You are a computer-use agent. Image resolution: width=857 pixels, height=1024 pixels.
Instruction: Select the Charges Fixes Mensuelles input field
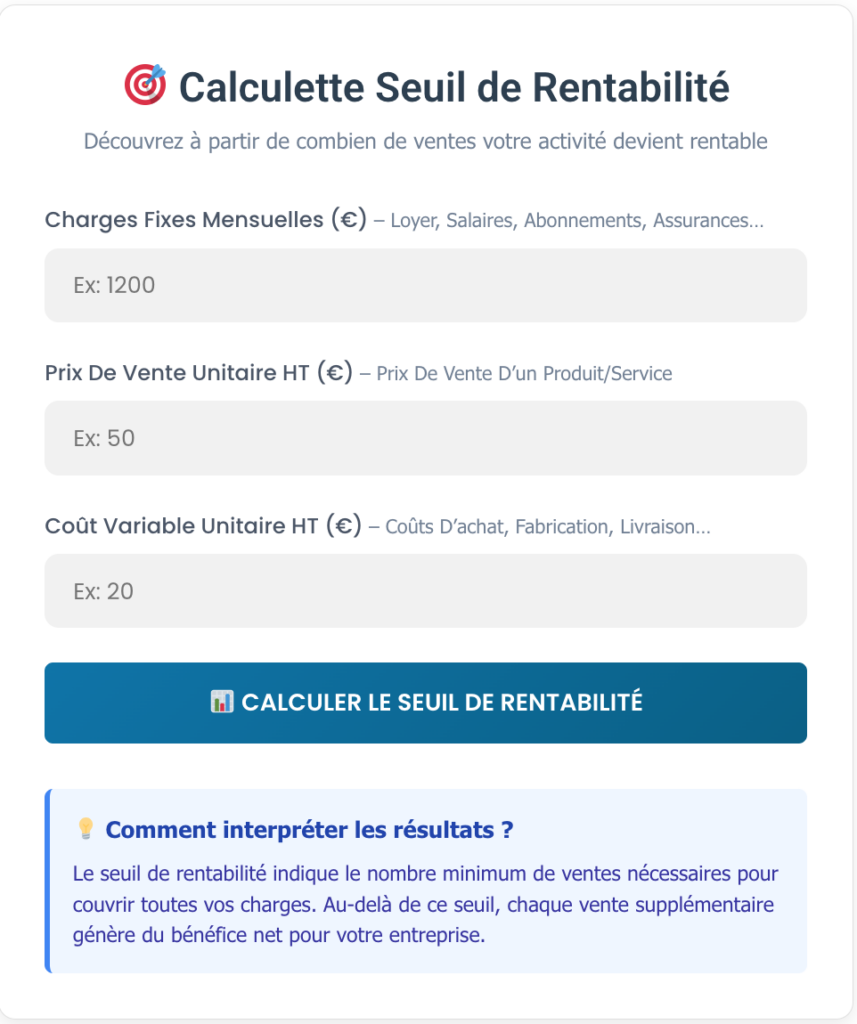tap(425, 285)
